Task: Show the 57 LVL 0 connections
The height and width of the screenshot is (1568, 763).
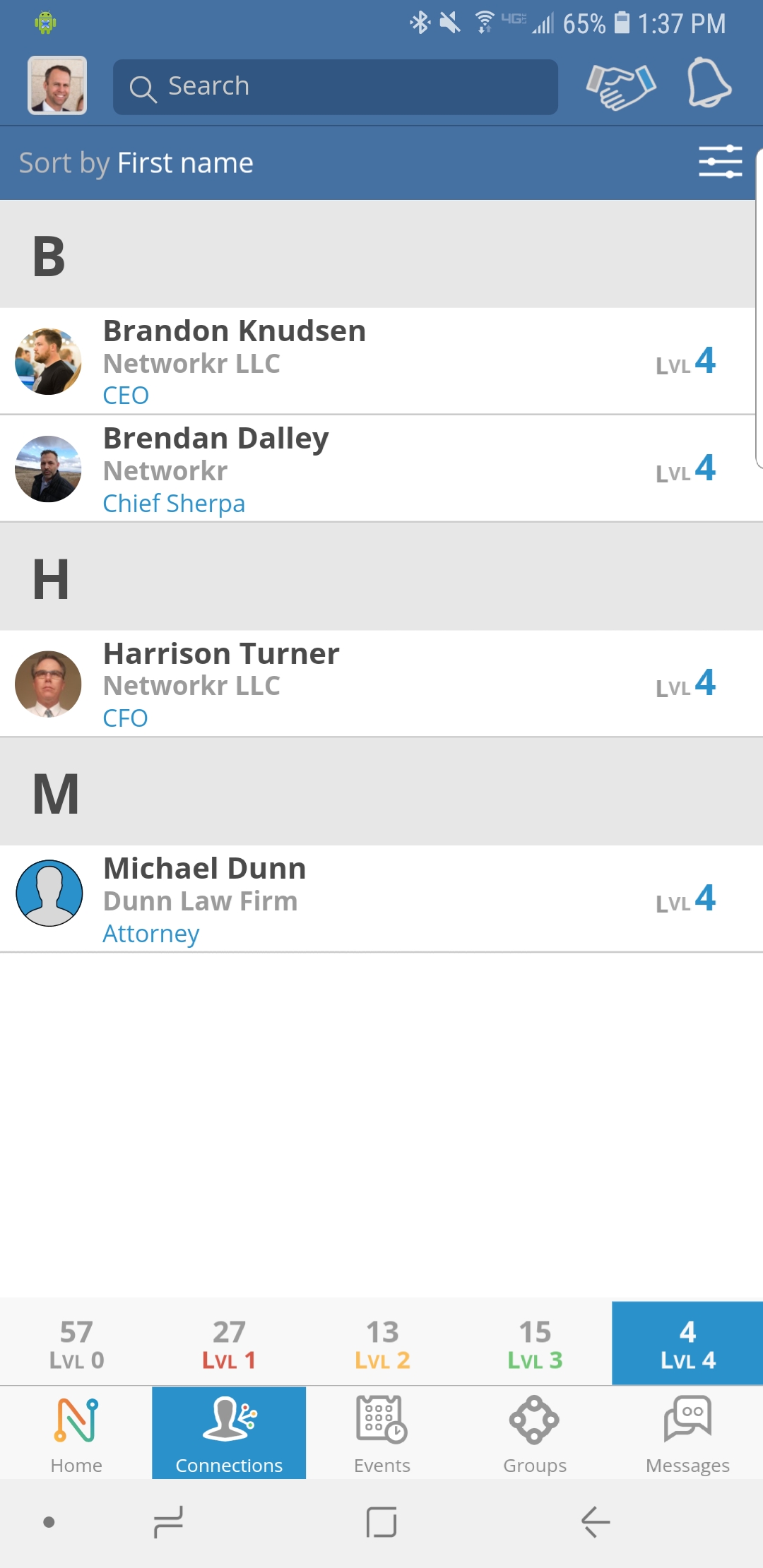Action: click(x=76, y=1343)
